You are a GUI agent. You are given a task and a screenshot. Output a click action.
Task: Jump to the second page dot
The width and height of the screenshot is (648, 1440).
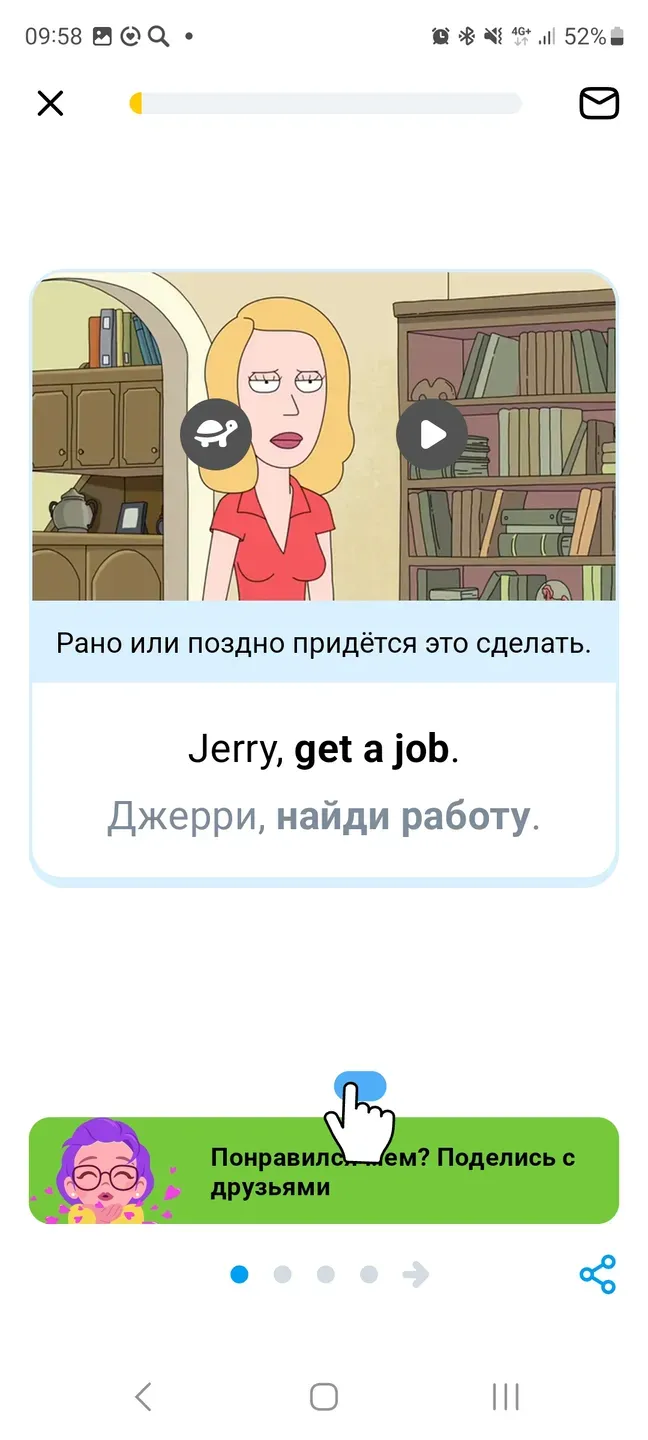[282, 1274]
